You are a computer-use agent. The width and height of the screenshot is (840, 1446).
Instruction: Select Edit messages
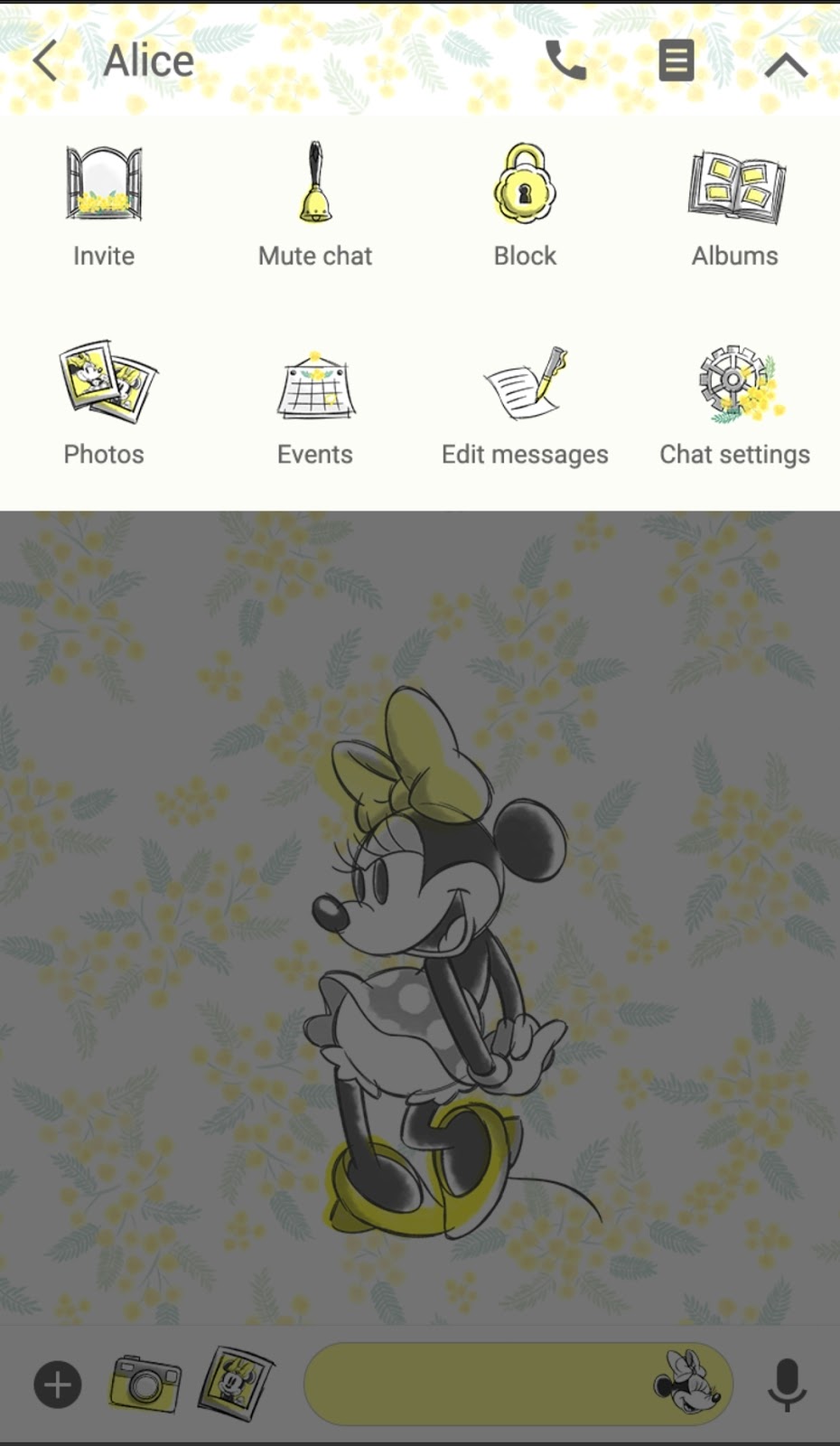(x=525, y=404)
